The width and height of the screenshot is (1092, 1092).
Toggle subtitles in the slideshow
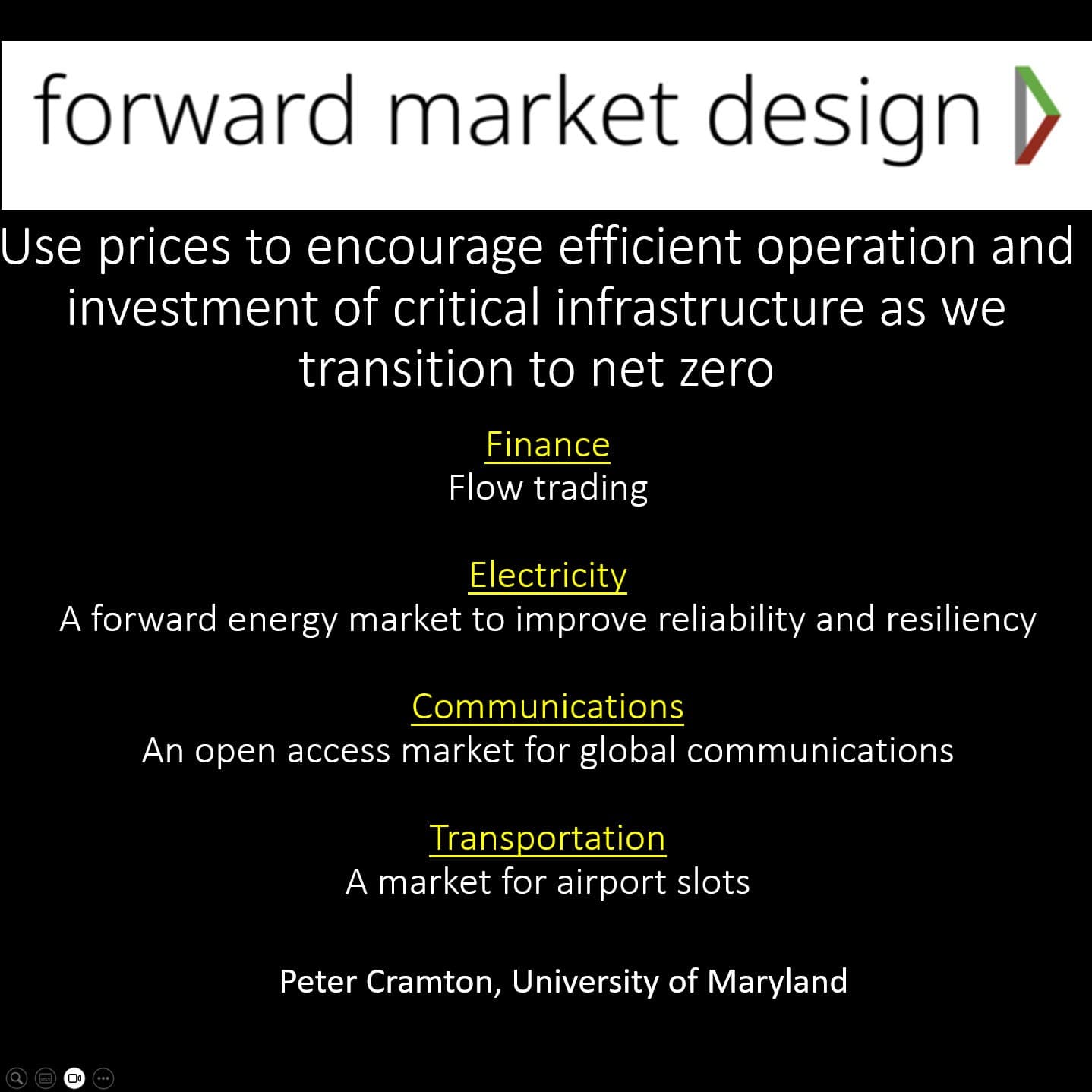coord(46,1078)
